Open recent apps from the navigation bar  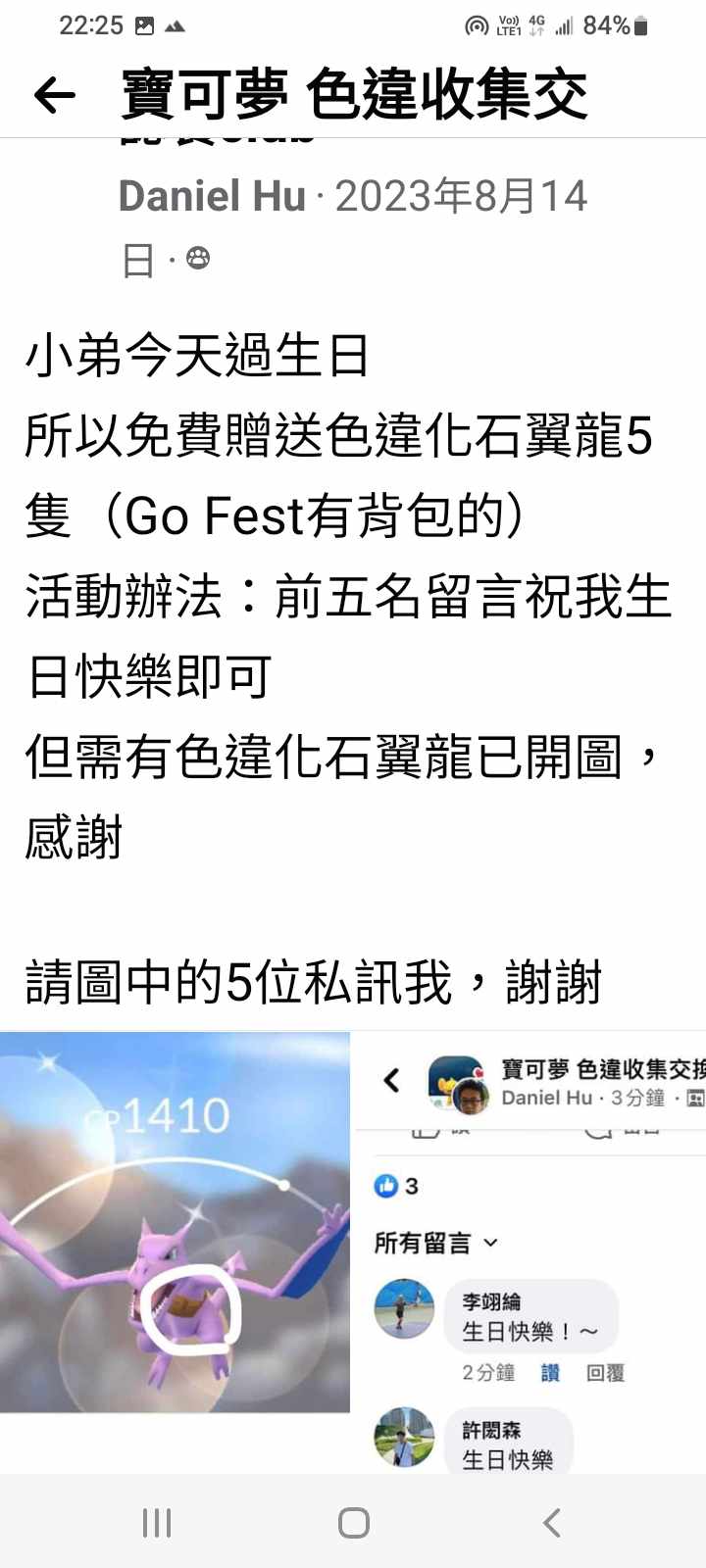(157, 1522)
